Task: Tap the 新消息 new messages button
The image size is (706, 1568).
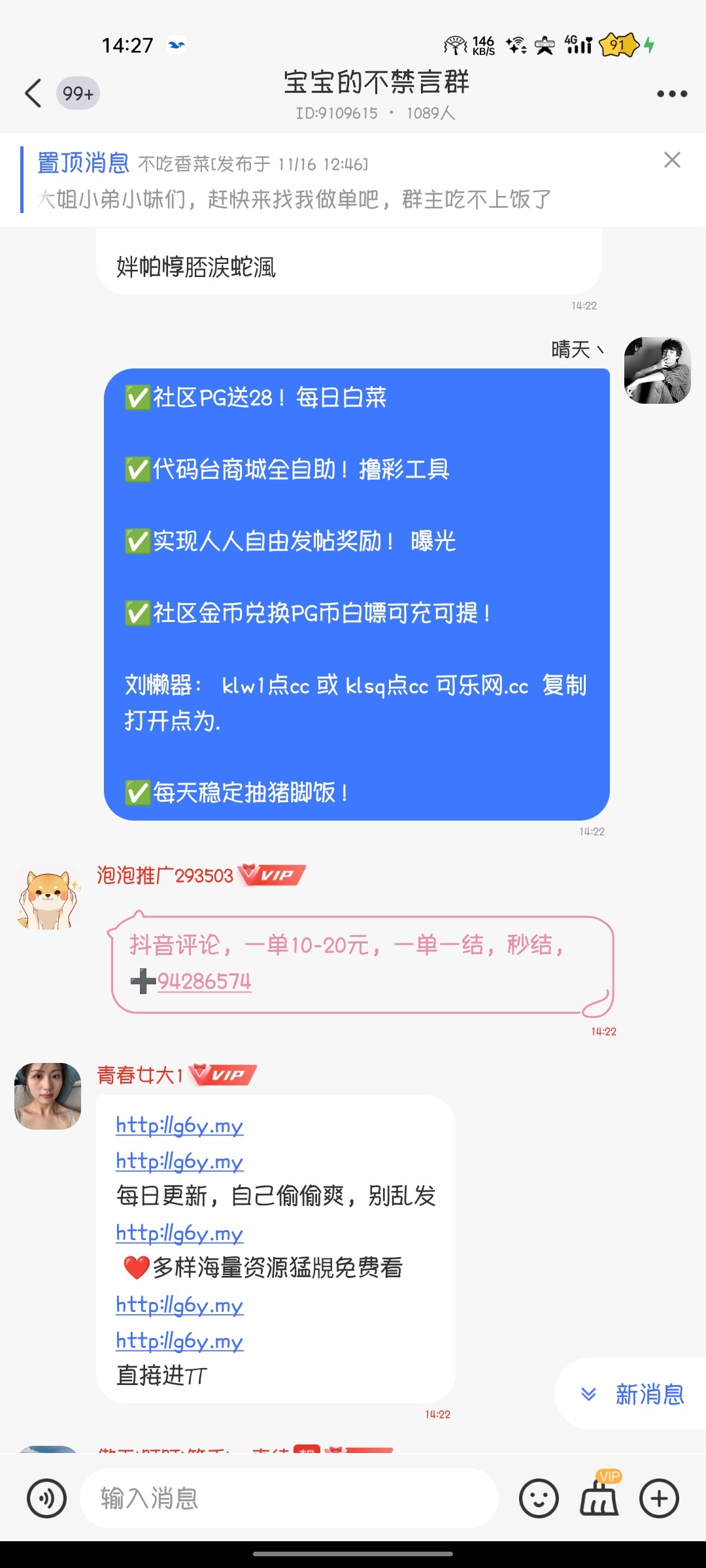Action: click(x=650, y=1394)
